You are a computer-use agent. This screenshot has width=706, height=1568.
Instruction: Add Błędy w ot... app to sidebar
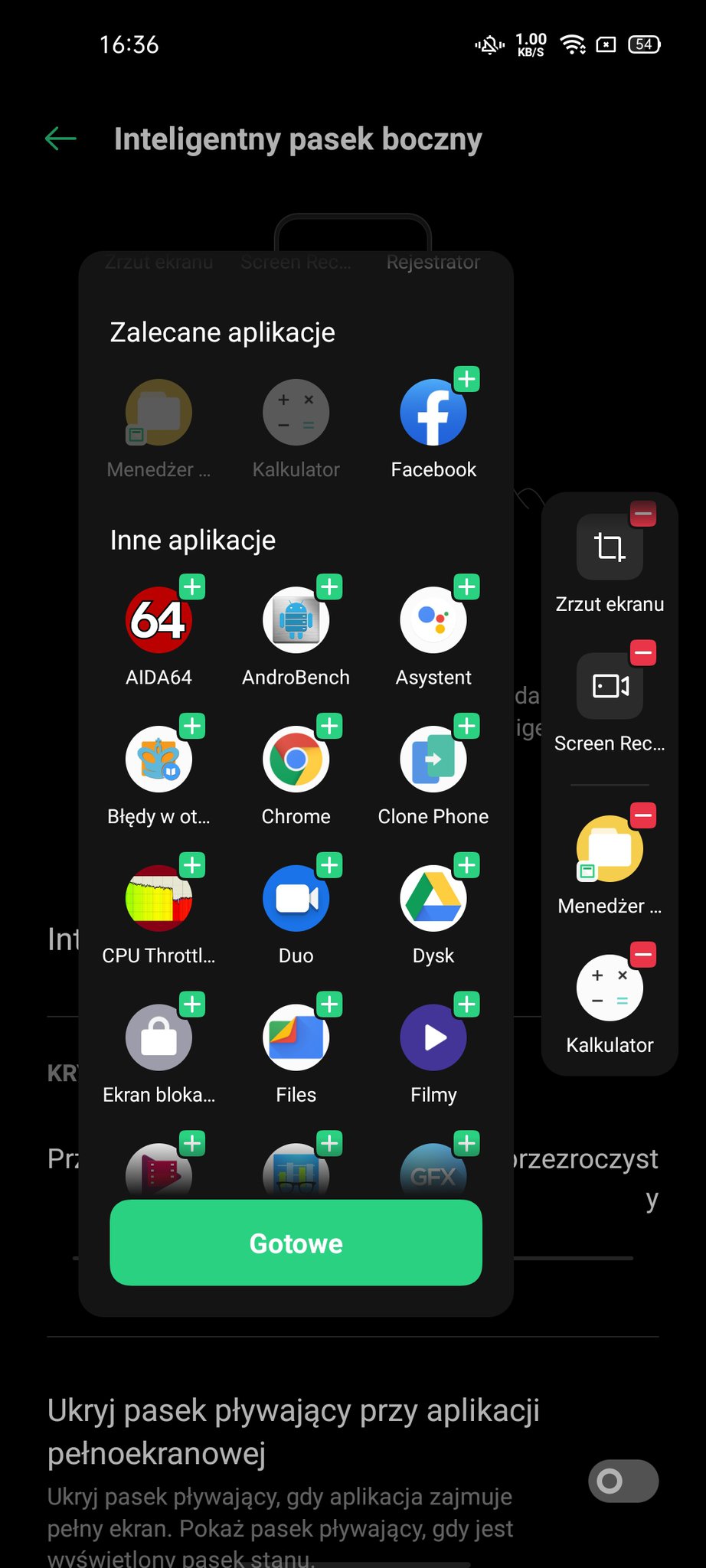click(x=192, y=726)
